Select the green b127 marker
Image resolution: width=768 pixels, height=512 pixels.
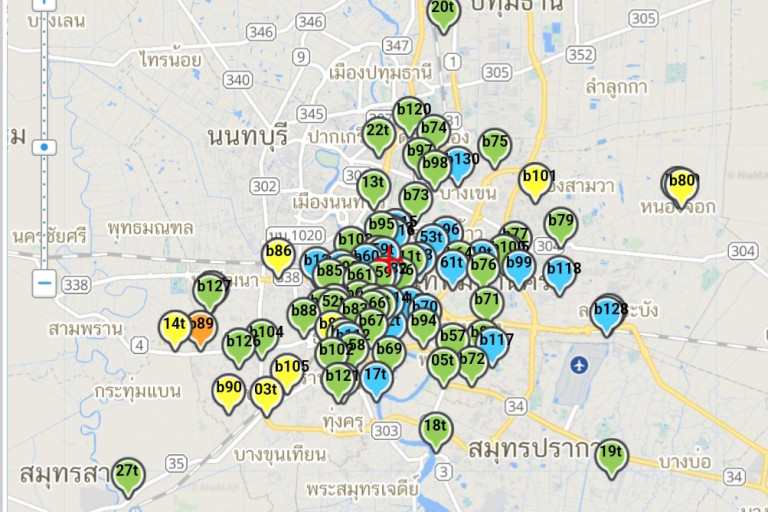click(211, 289)
